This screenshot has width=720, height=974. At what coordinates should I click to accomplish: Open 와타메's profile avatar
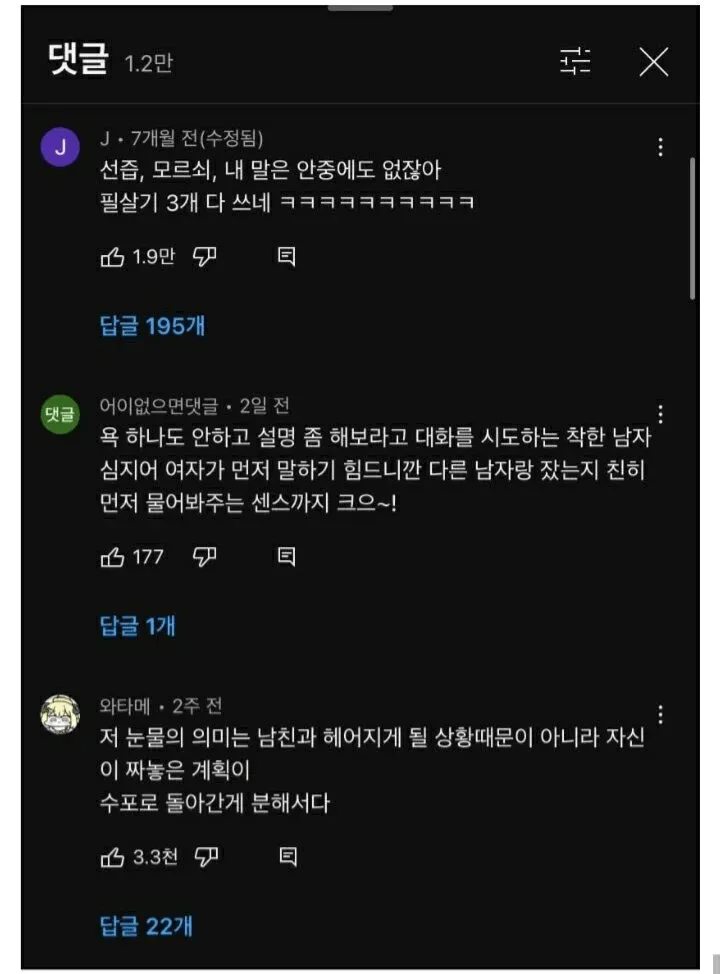pyautogui.click(x=60, y=714)
